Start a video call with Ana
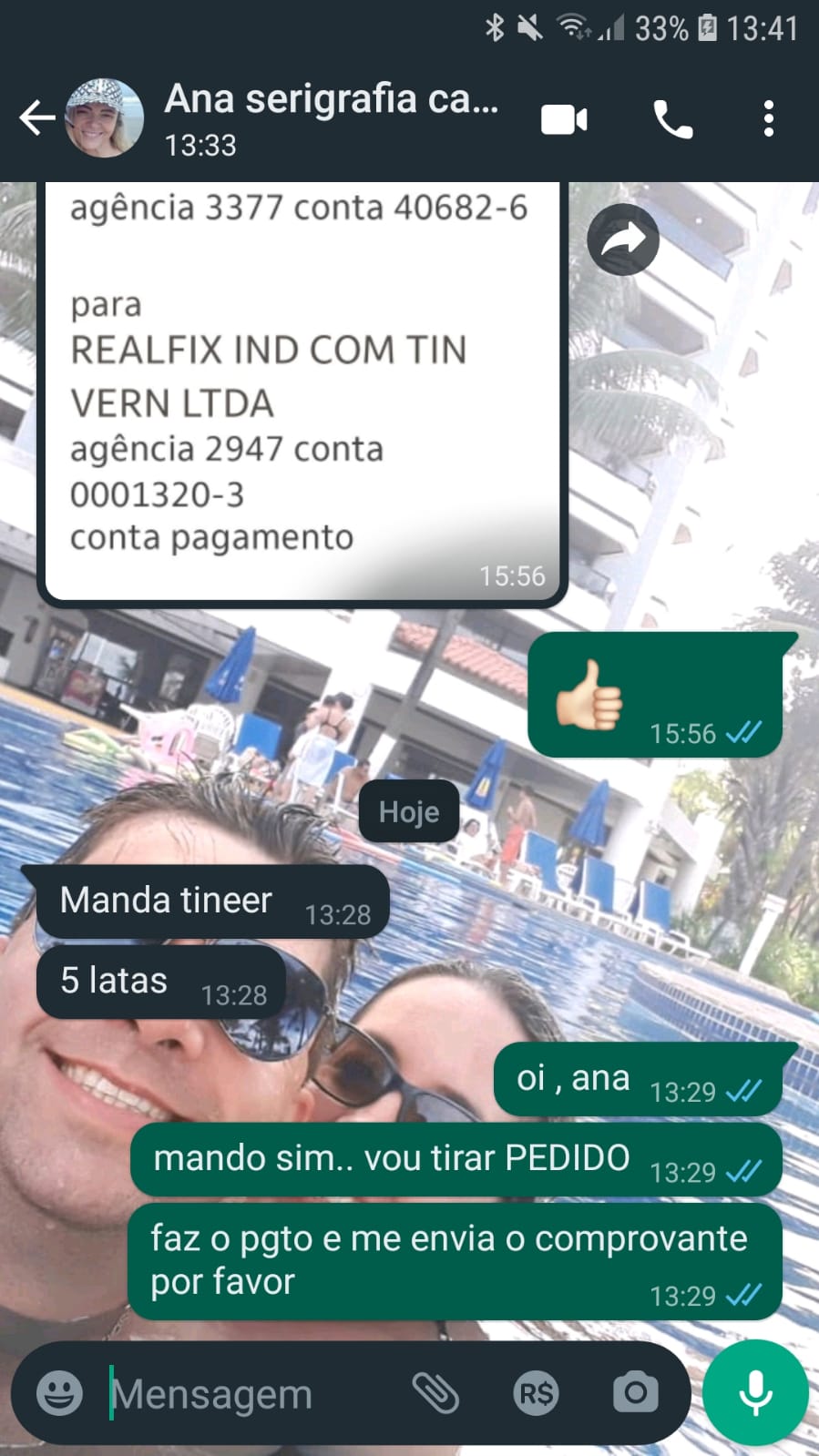The width and height of the screenshot is (819, 1456). point(564,119)
